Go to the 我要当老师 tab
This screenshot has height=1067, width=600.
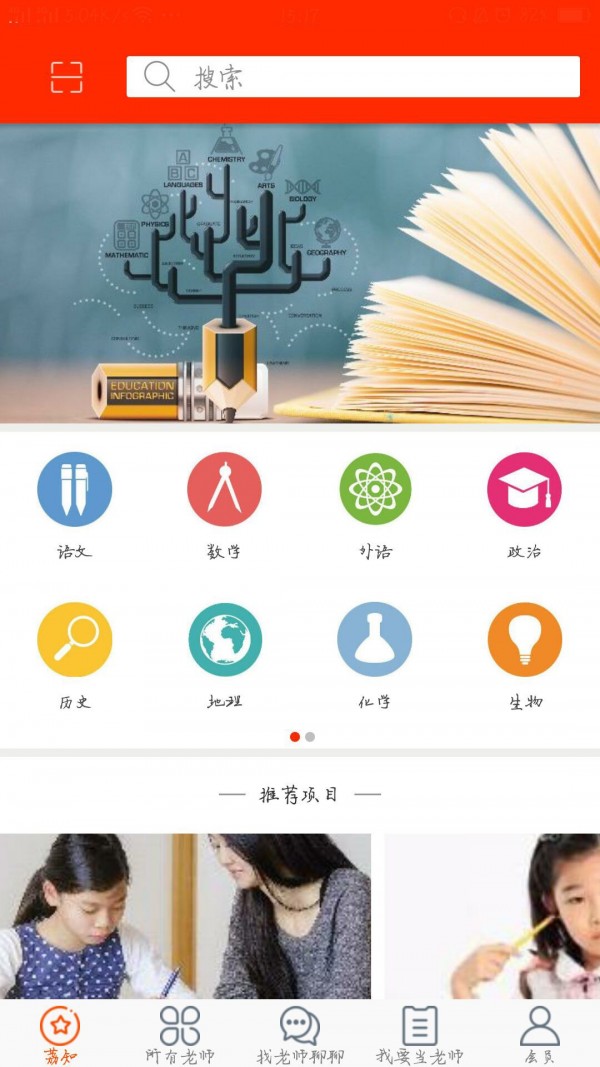(x=420, y=1035)
